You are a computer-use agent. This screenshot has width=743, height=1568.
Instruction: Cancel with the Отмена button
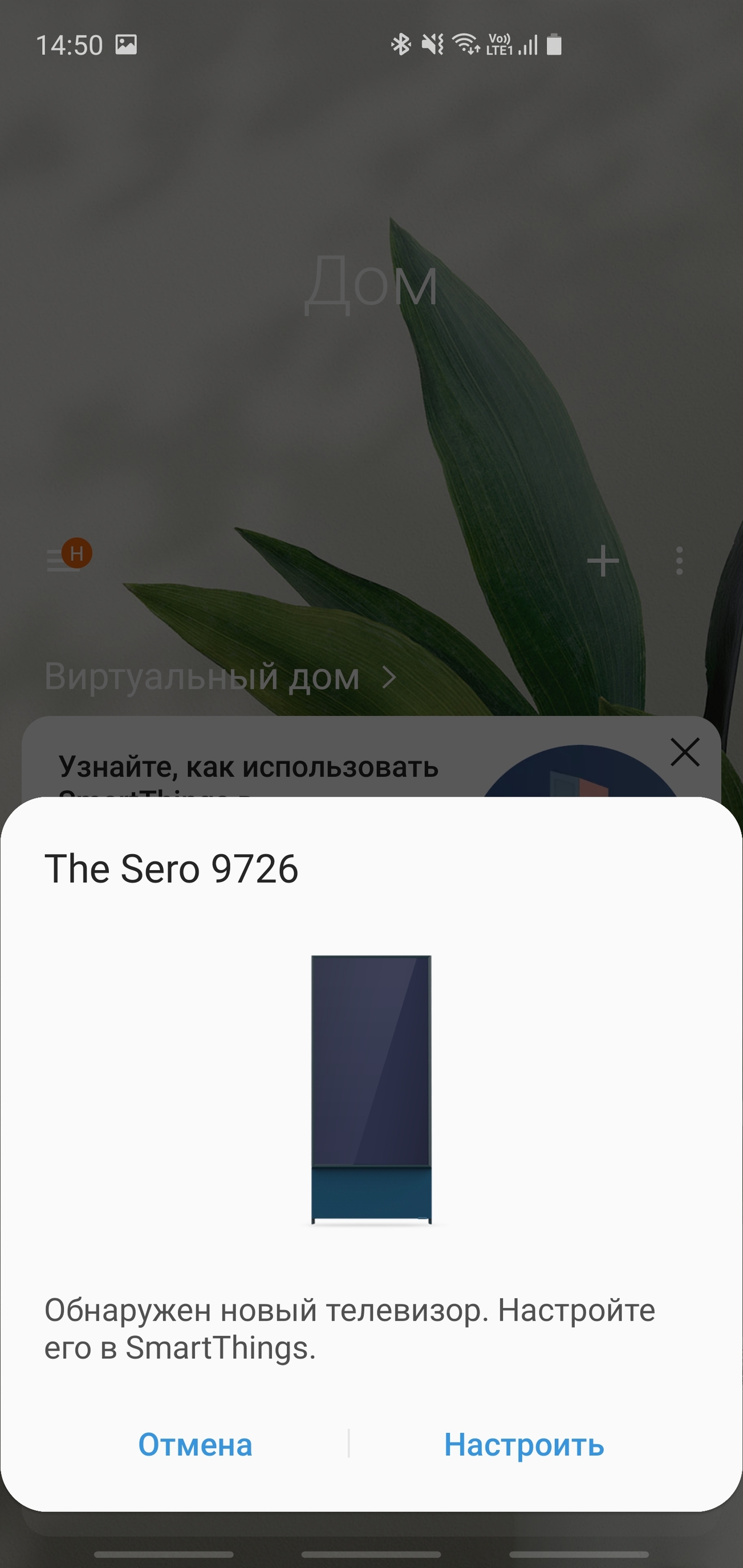coord(194,1444)
